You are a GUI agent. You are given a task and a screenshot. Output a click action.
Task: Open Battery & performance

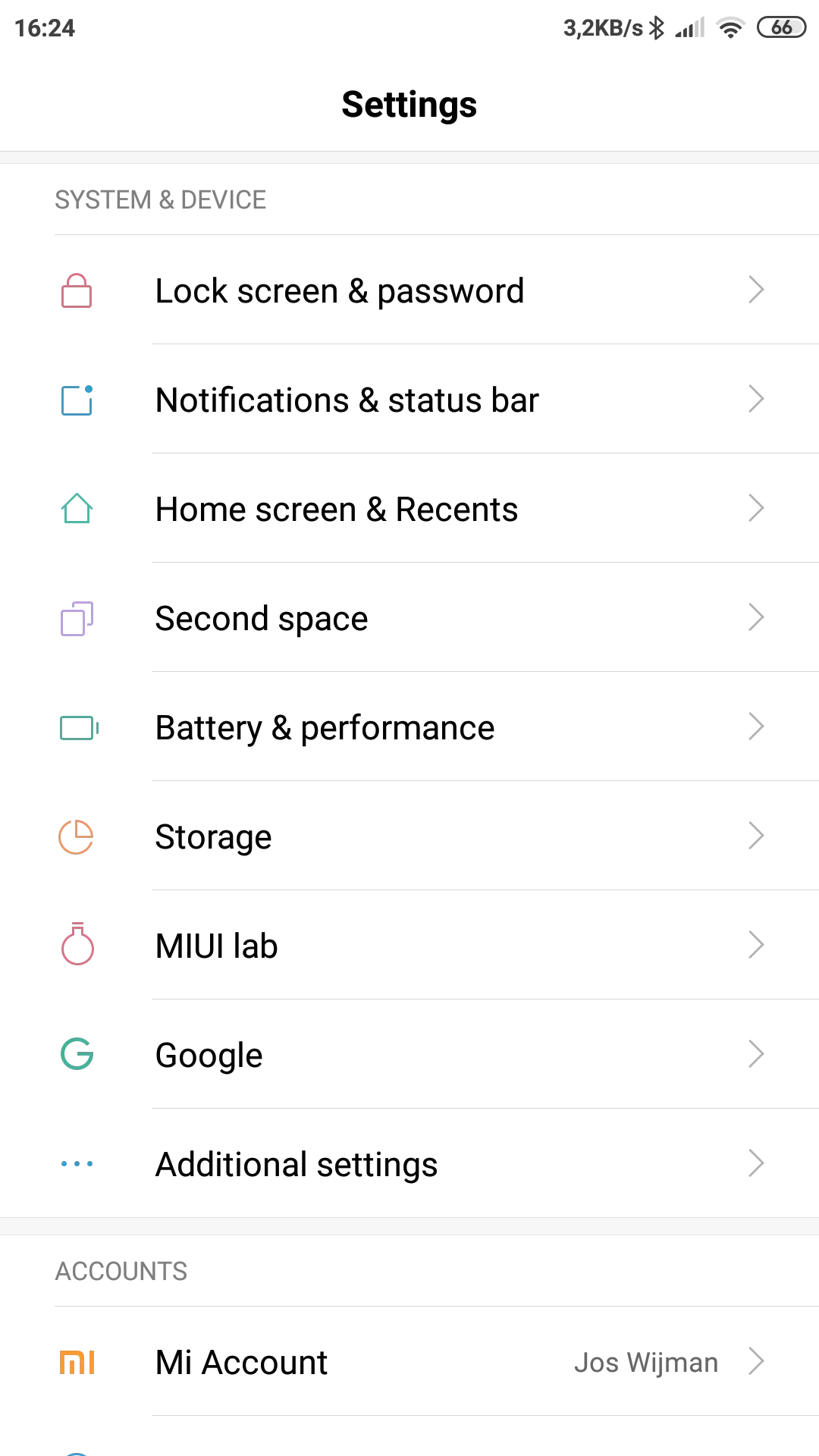tap(325, 728)
